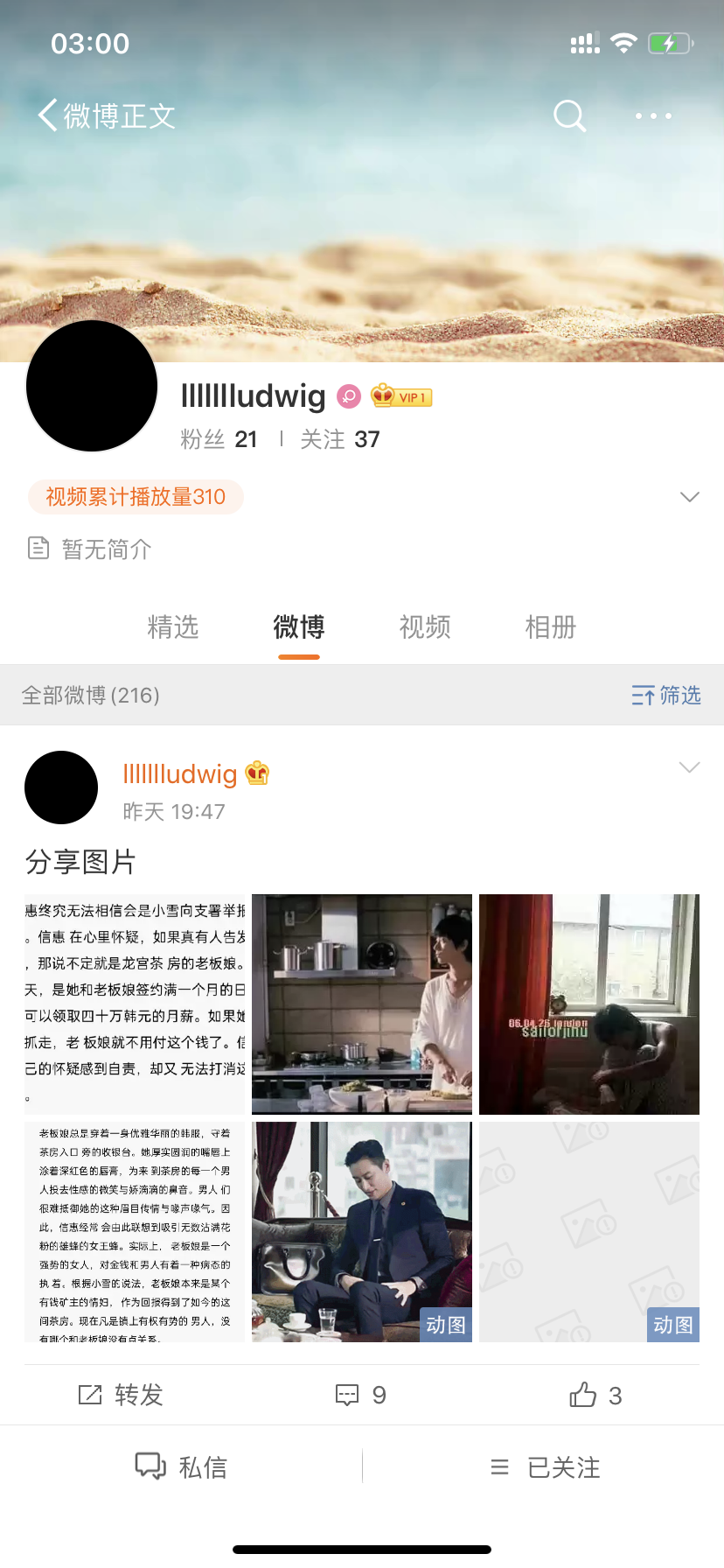The width and height of the screenshot is (724, 1568).
Task: Open the 相册 album tab
Action: click(x=551, y=627)
